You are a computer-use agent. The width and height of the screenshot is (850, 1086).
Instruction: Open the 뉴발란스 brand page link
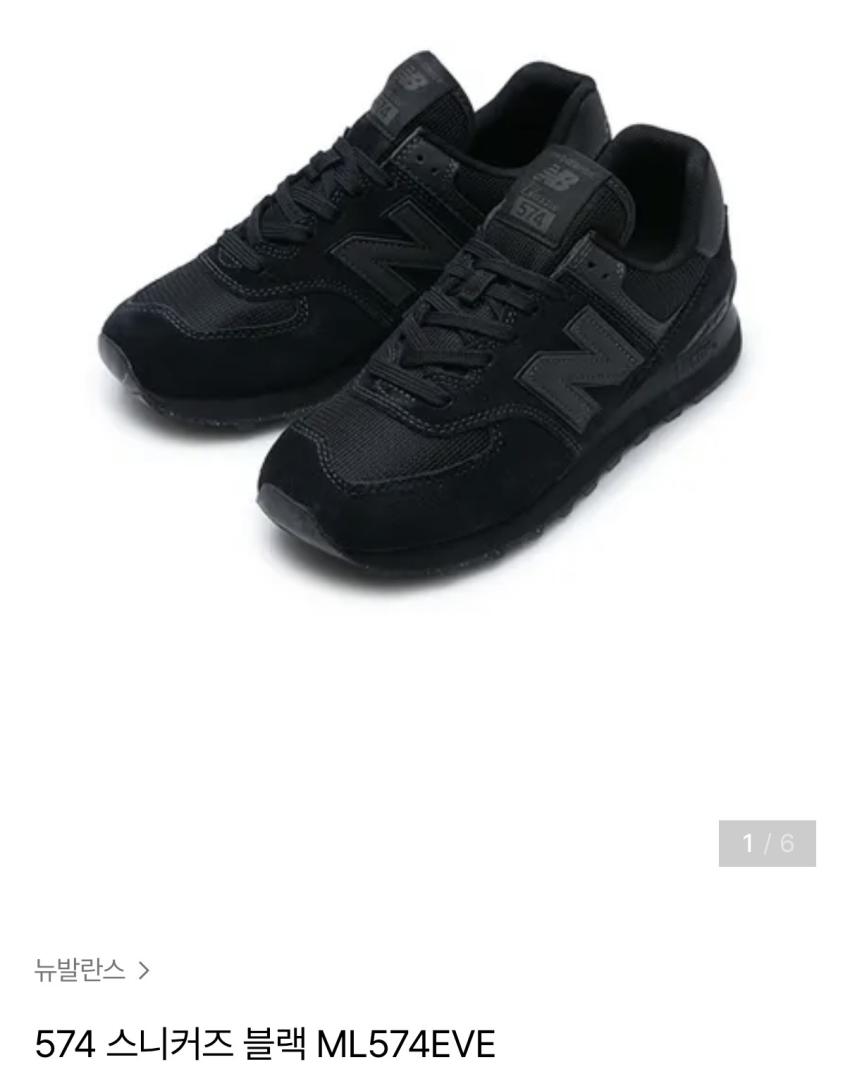click(x=91, y=969)
